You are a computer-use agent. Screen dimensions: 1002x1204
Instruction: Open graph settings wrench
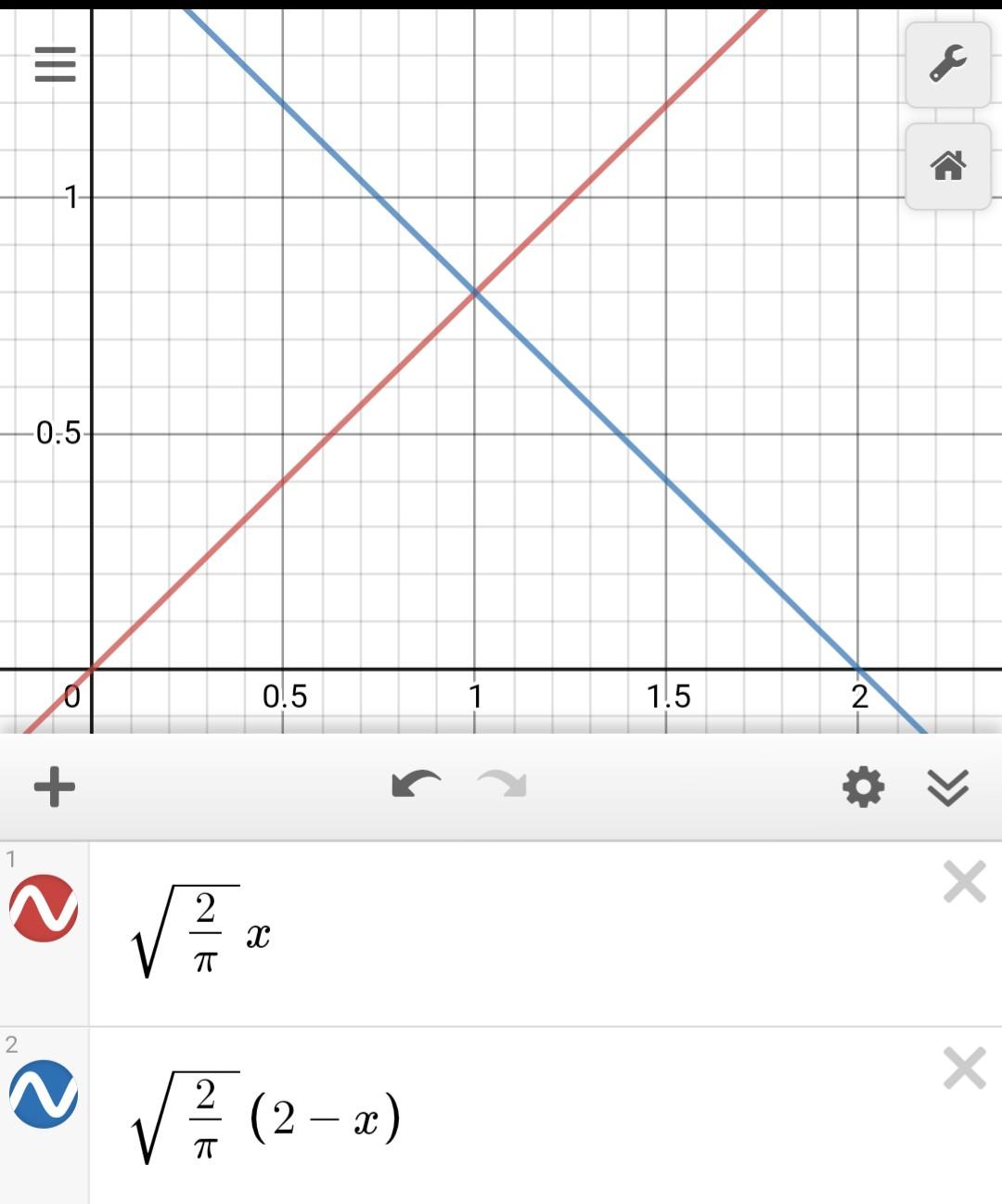(947, 65)
